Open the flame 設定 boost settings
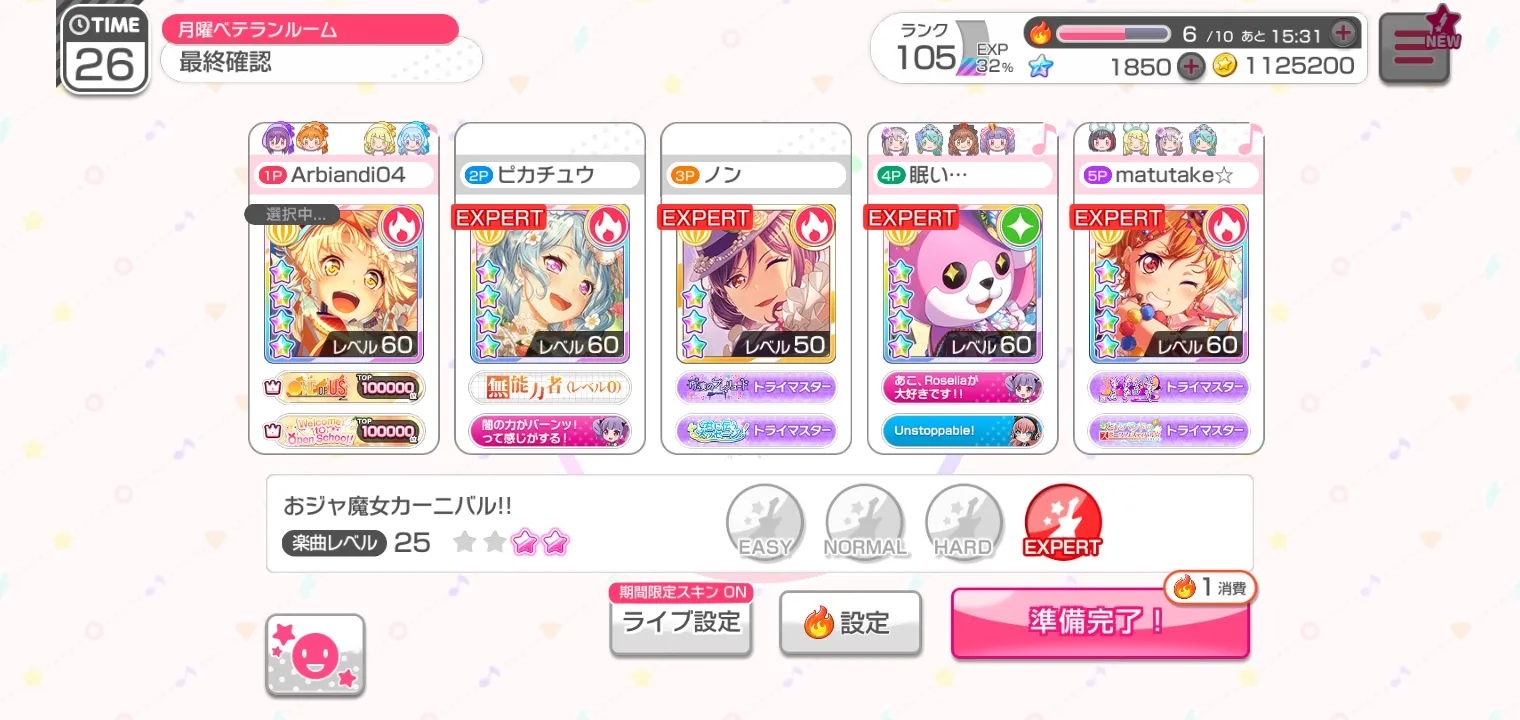Screen dimensions: 1520x720 [x=849, y=623]
